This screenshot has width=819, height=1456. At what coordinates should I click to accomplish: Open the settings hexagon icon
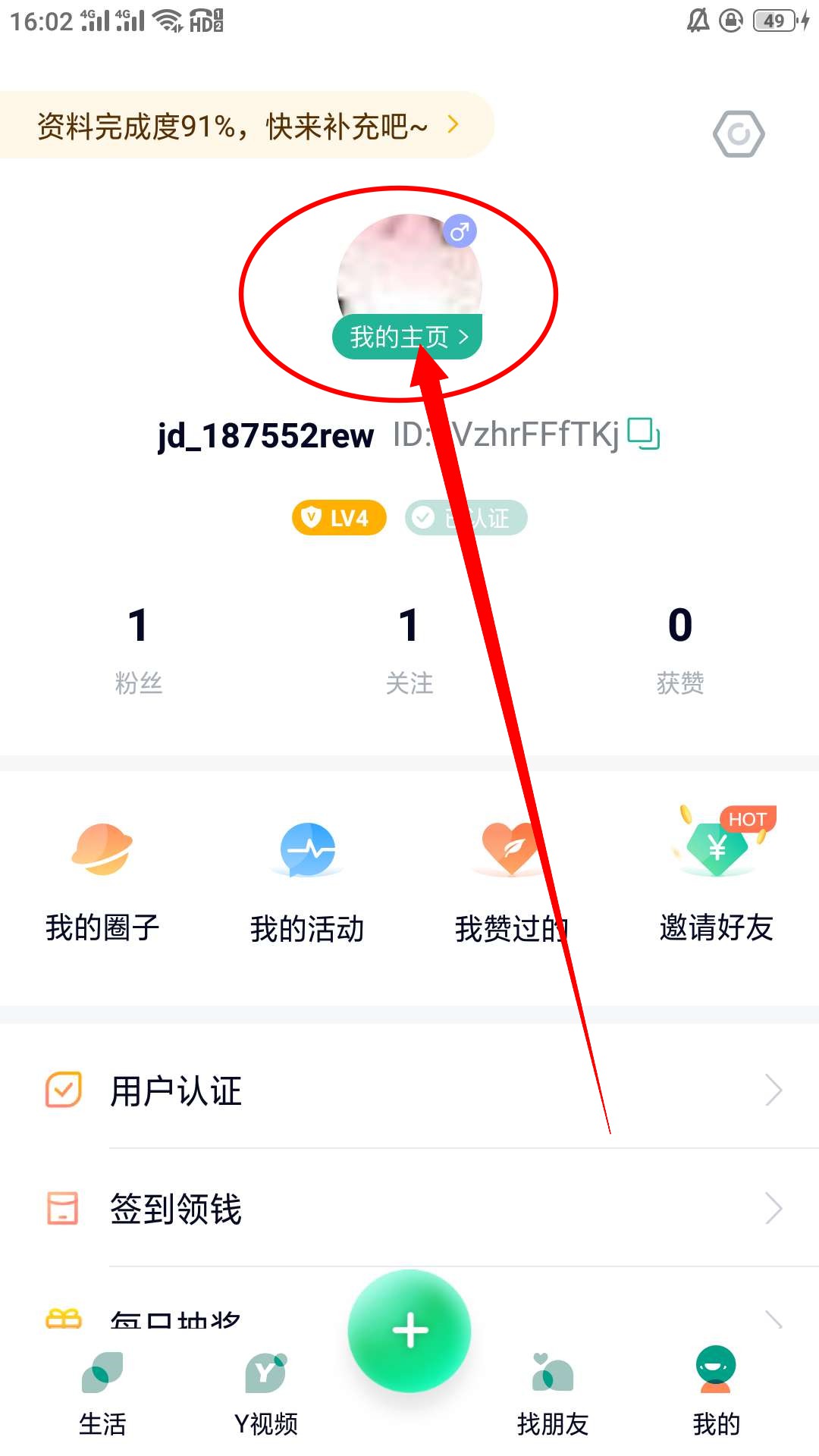pos(739,134)
